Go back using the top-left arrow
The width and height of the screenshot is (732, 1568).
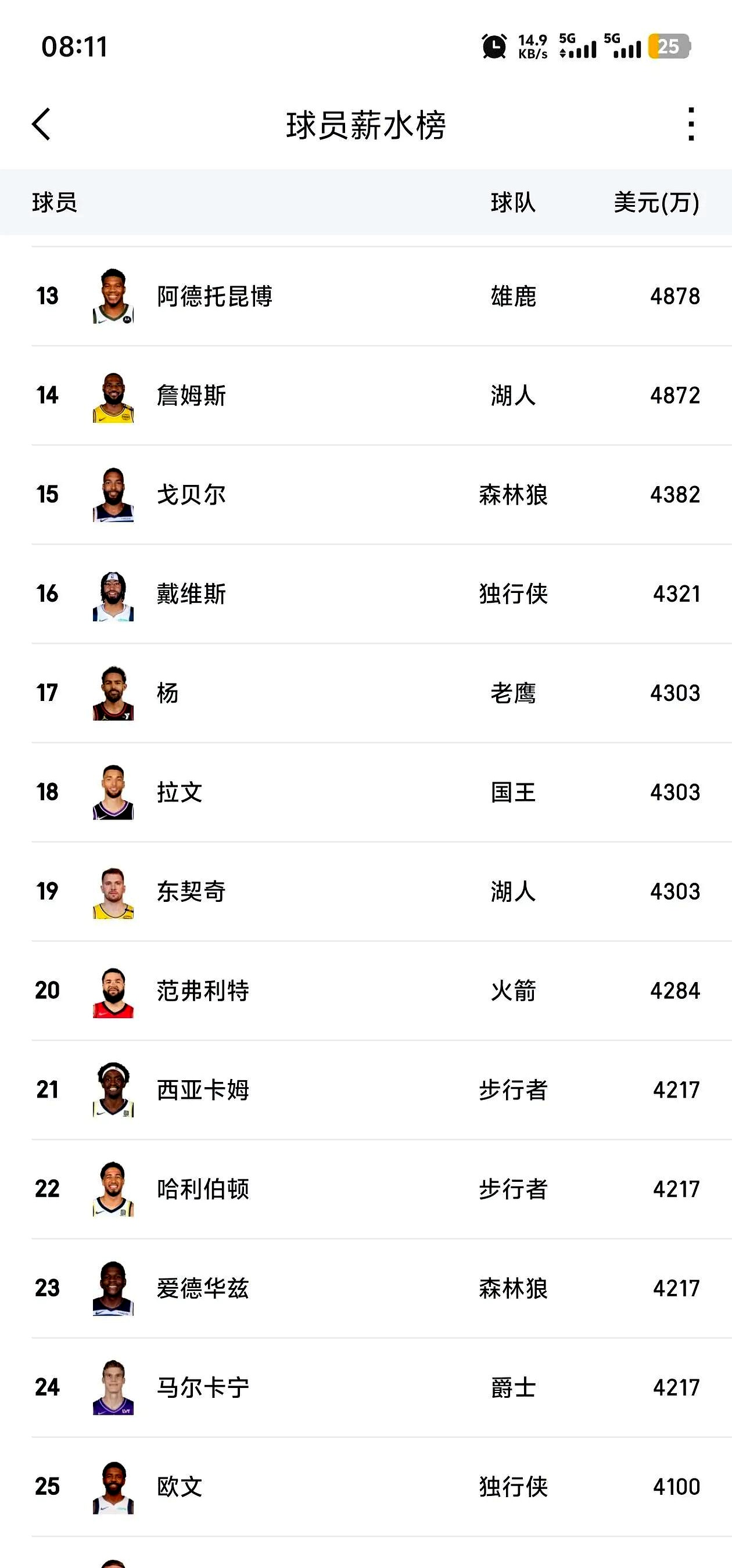pos(41,125)
